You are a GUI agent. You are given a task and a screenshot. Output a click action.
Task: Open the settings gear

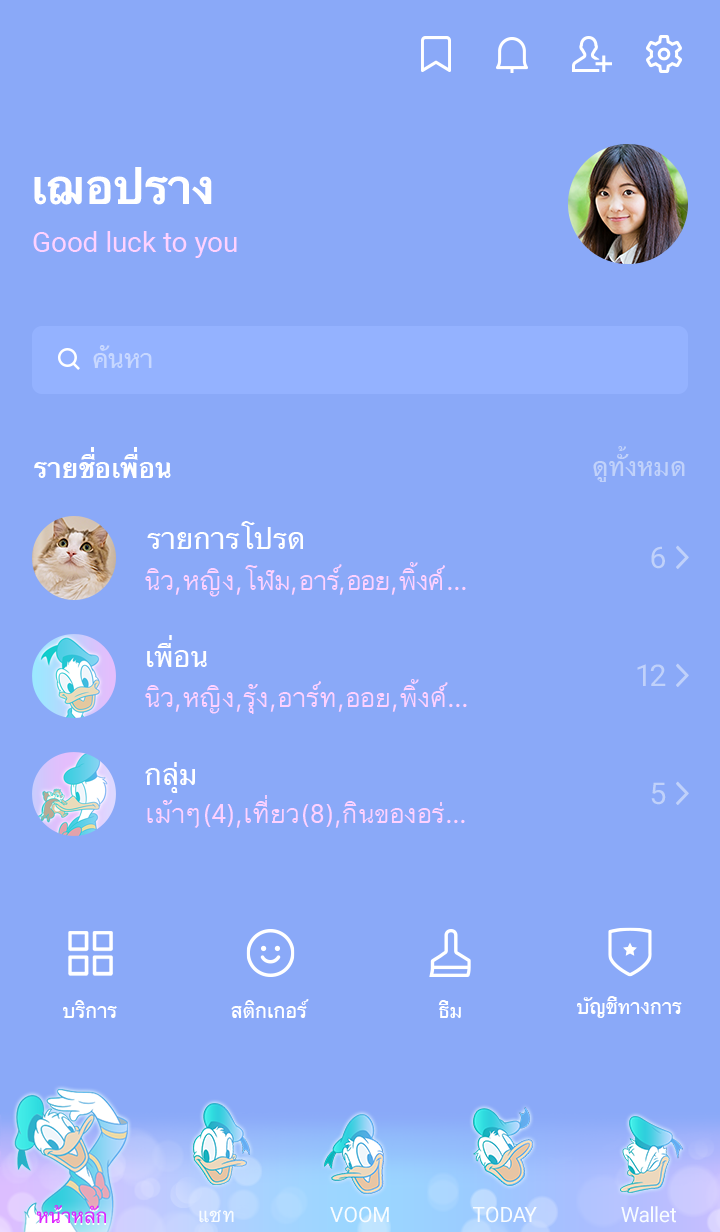point(664,55)
